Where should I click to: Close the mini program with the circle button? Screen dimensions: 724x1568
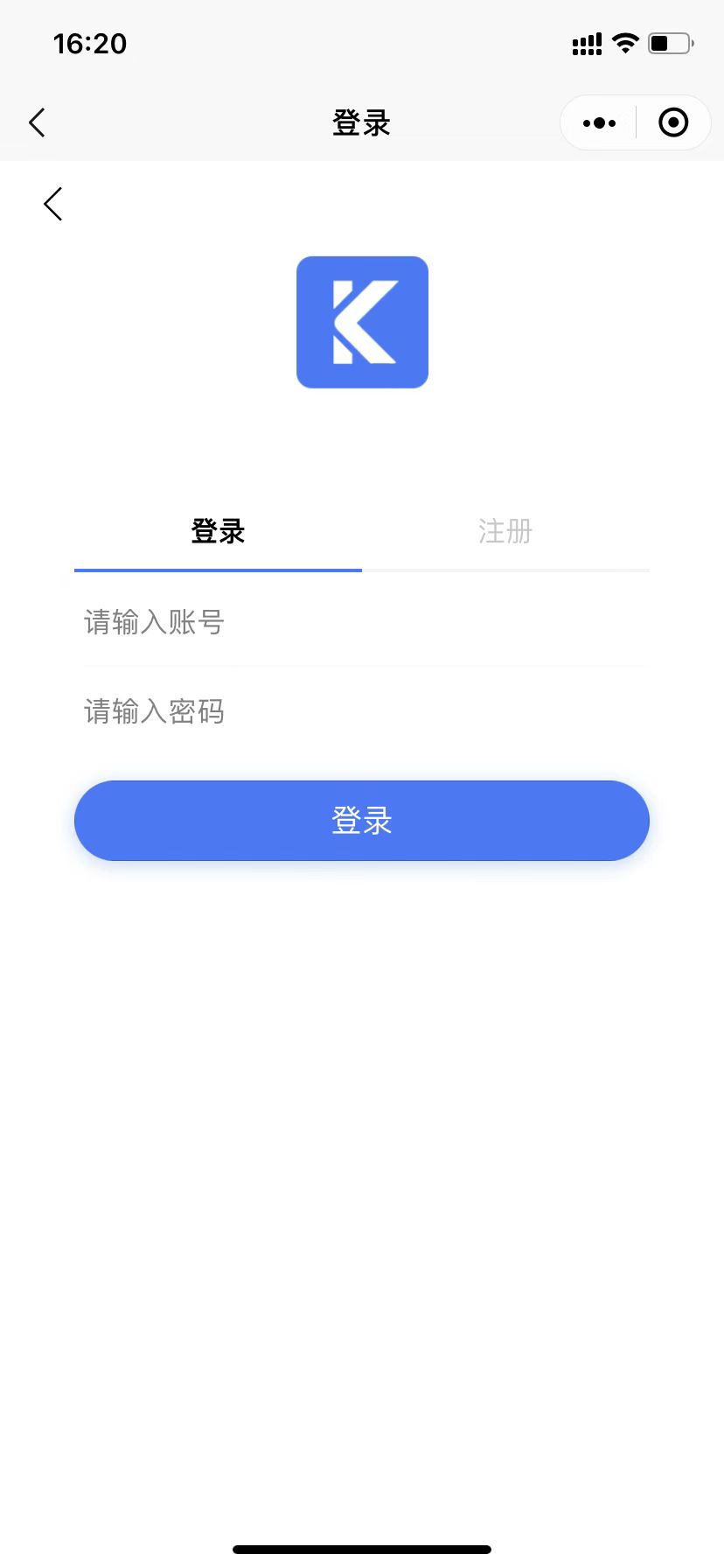[672, 122]
